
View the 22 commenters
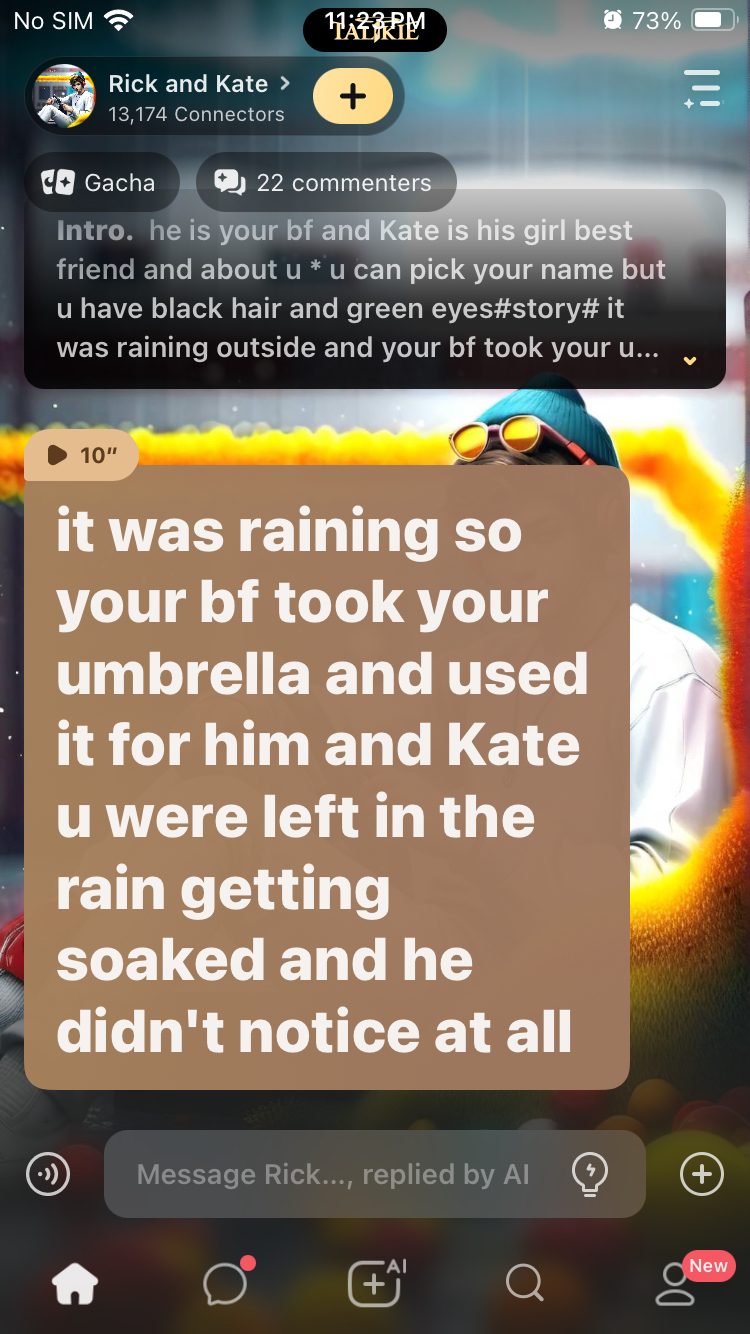326,183
